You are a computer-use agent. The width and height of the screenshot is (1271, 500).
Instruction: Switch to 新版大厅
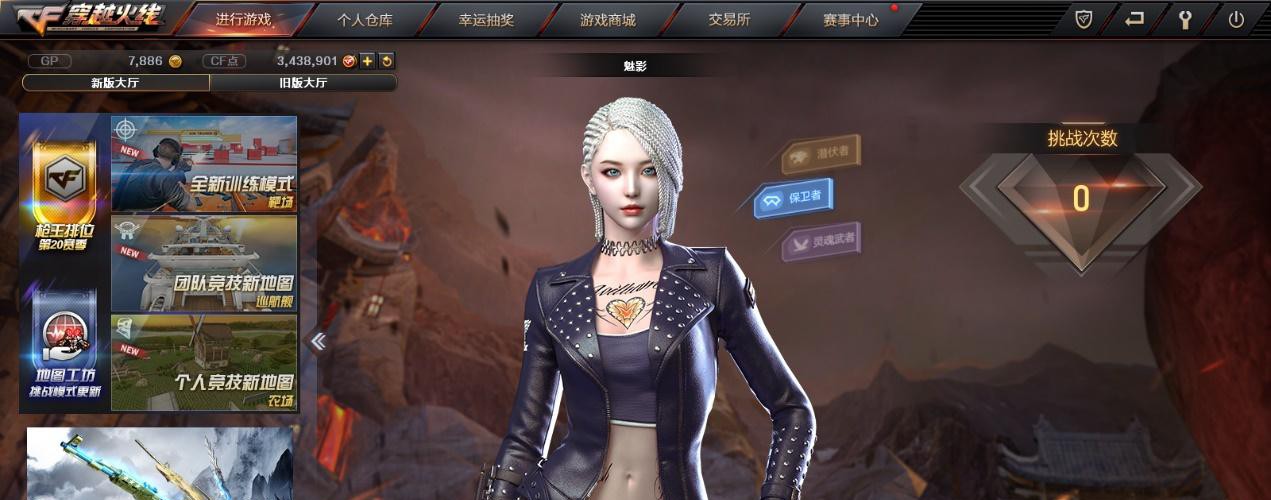click(115, 83)
